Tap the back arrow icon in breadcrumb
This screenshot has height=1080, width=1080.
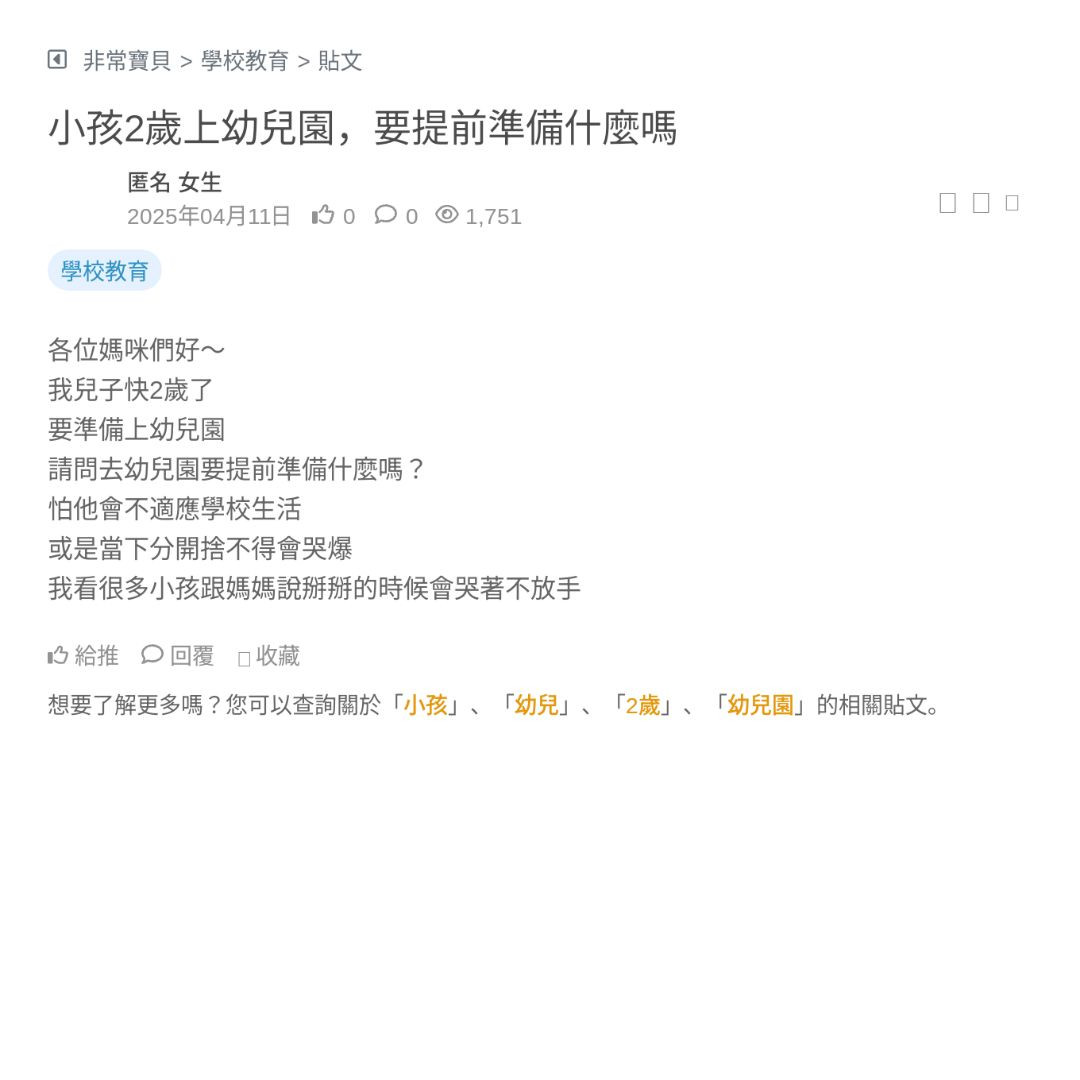57,60
